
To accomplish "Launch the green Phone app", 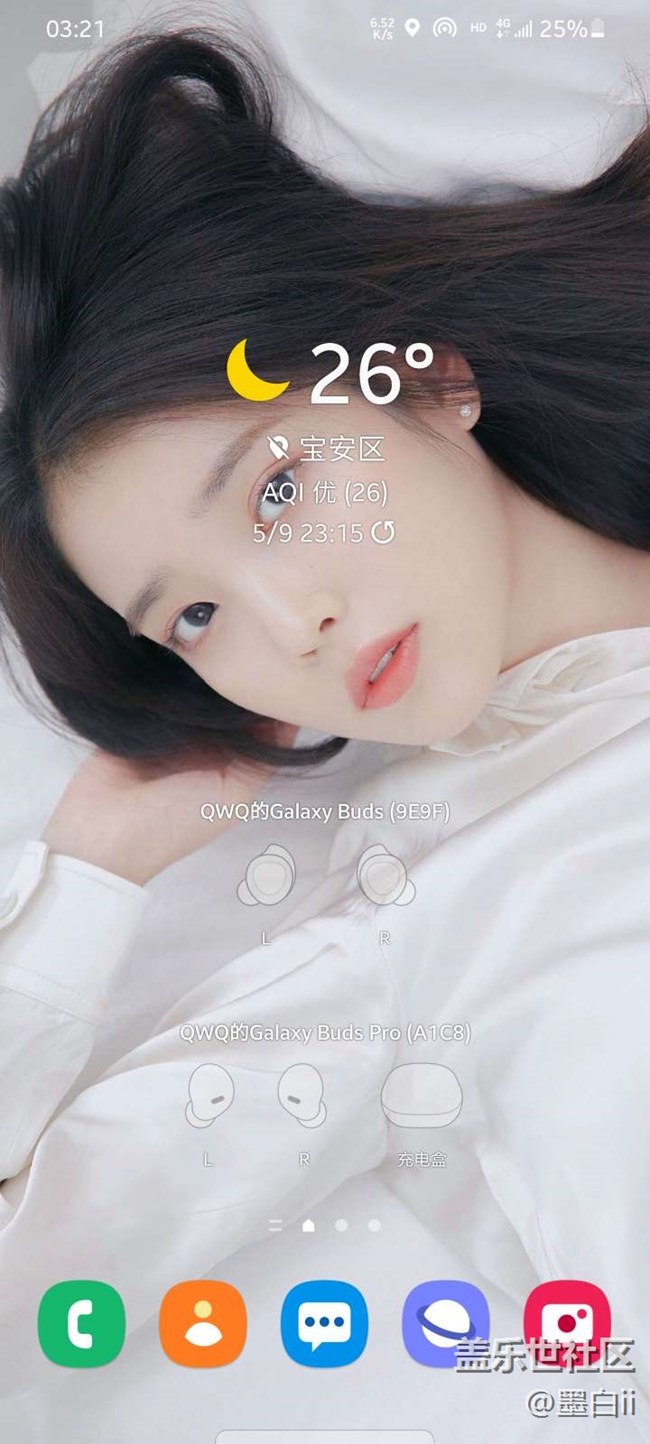I will click(82, 1322).
